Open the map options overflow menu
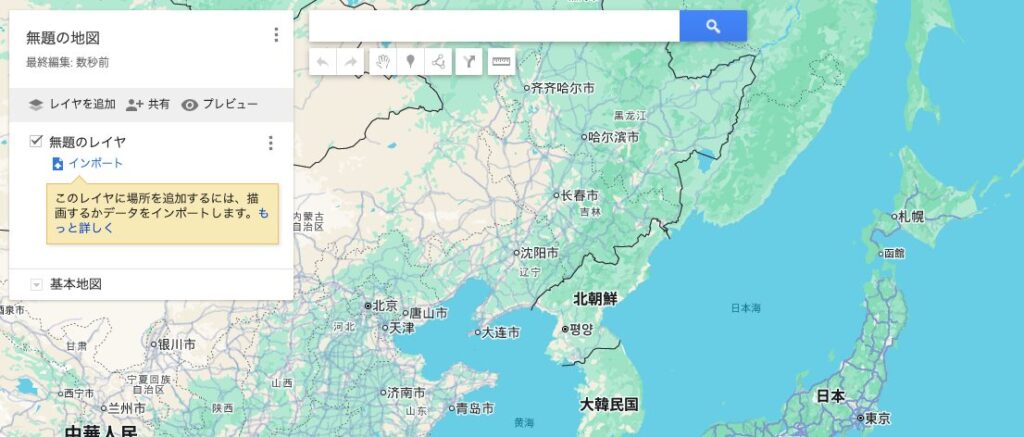Screen dimensions: 1024x437 click(x=276, y=36)
